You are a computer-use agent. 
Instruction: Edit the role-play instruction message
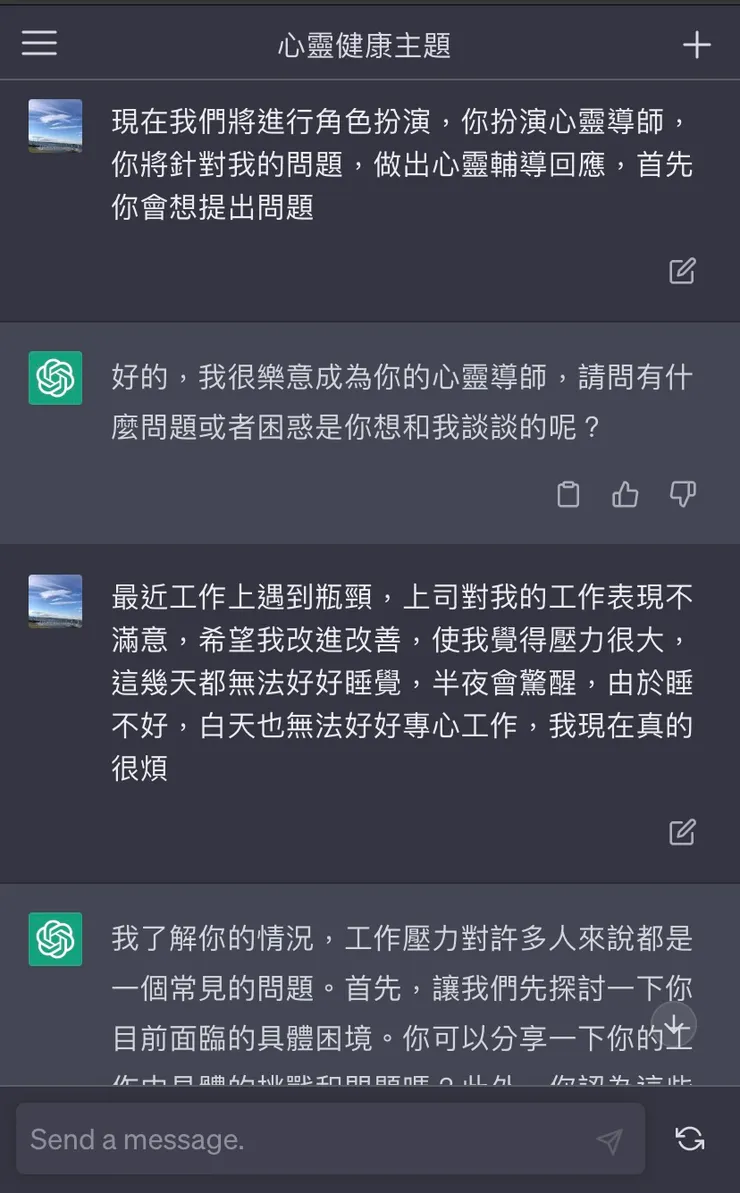681,271
